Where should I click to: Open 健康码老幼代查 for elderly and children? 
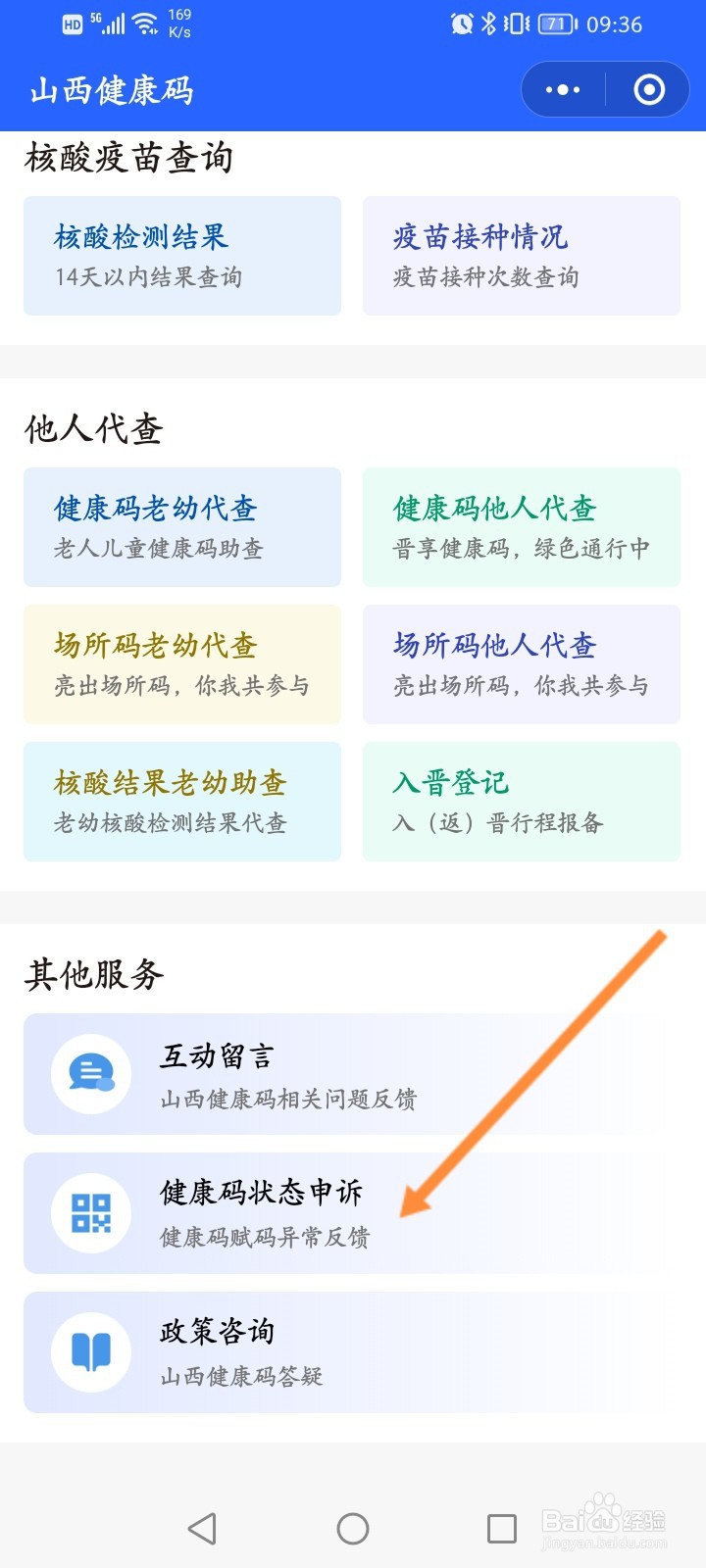181,526
